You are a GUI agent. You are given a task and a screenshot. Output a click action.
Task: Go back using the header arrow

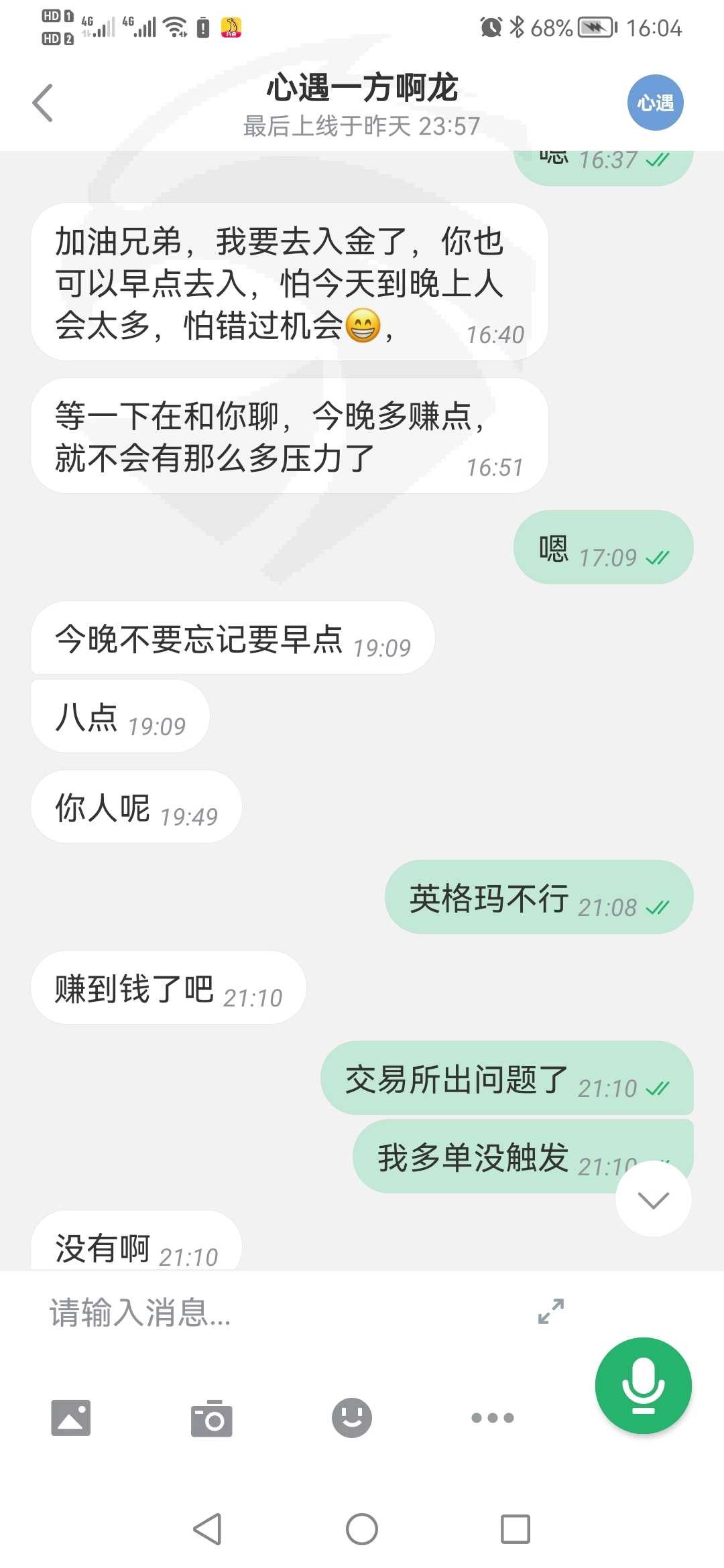(x=43, y=103)
